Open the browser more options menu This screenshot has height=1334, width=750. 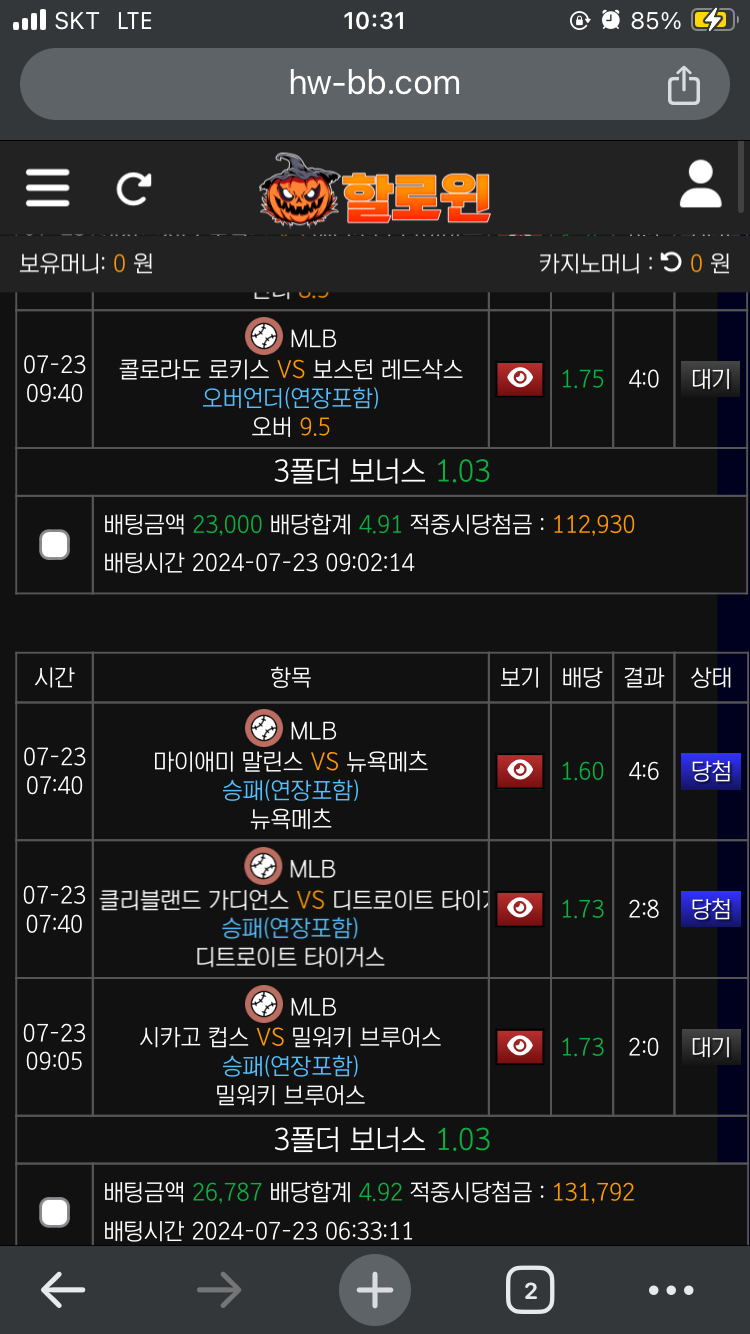[x=671, y=1291]
